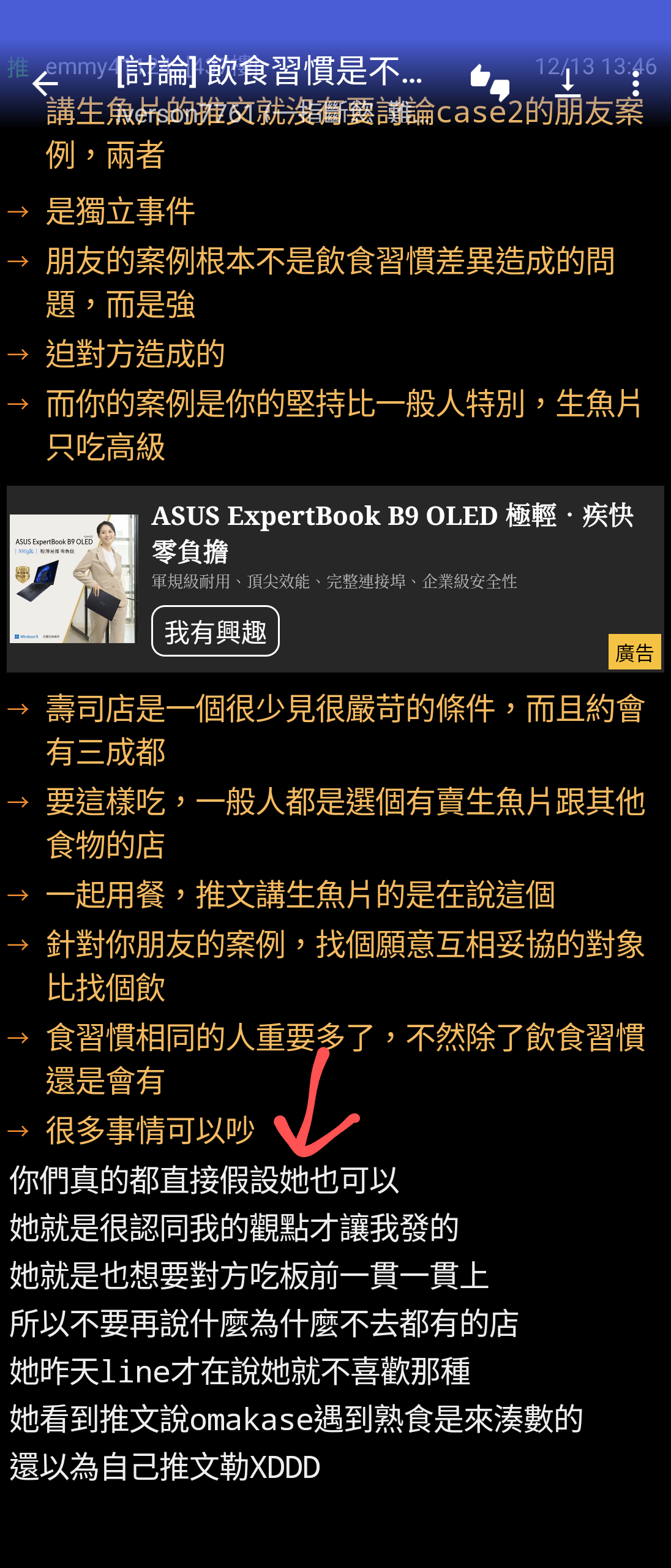Tap the 我有興趣 ad button
The image size is (671, 1568).
pyautogui.click(x=216, y=631)
